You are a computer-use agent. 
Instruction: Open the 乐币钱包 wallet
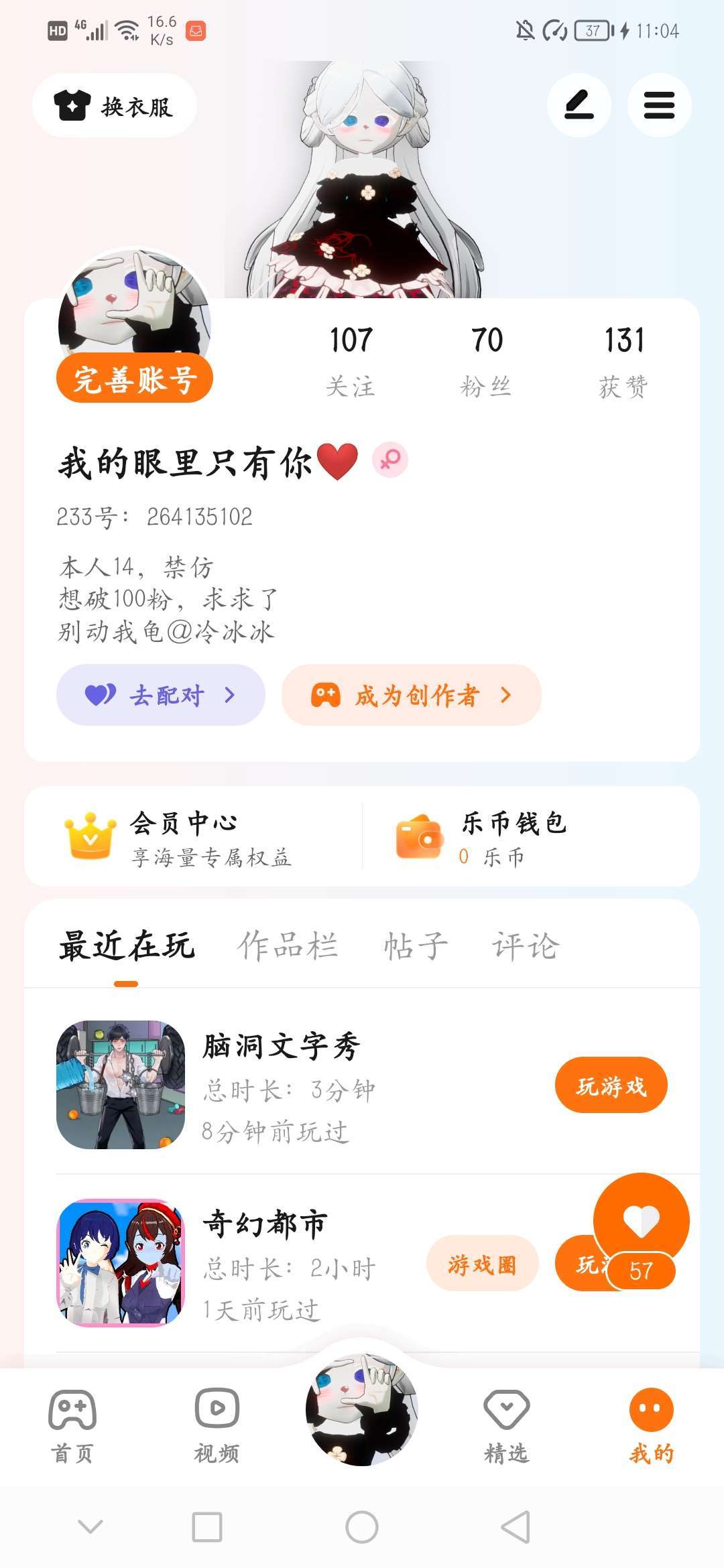[x=513, y=837]
